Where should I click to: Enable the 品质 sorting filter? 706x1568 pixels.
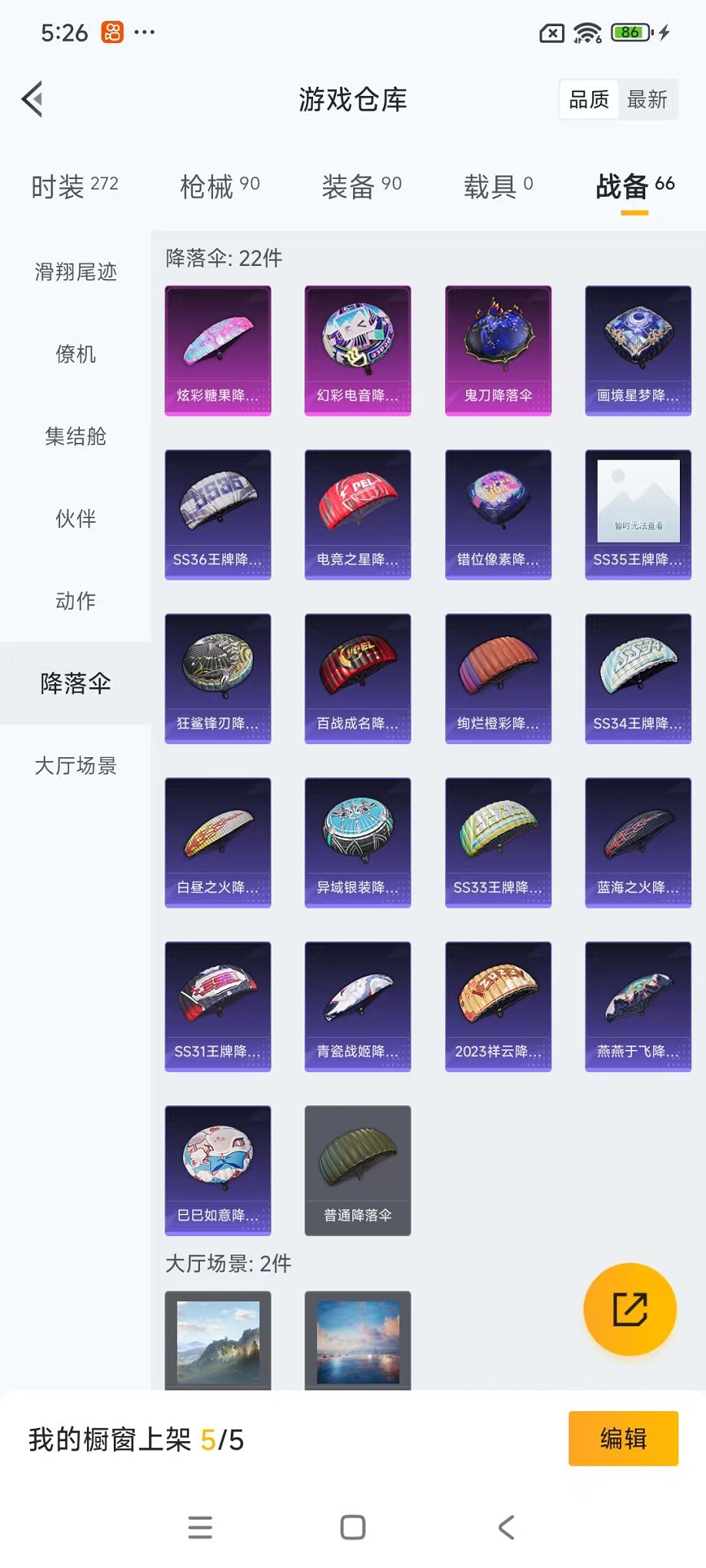[x=588, y=98]
